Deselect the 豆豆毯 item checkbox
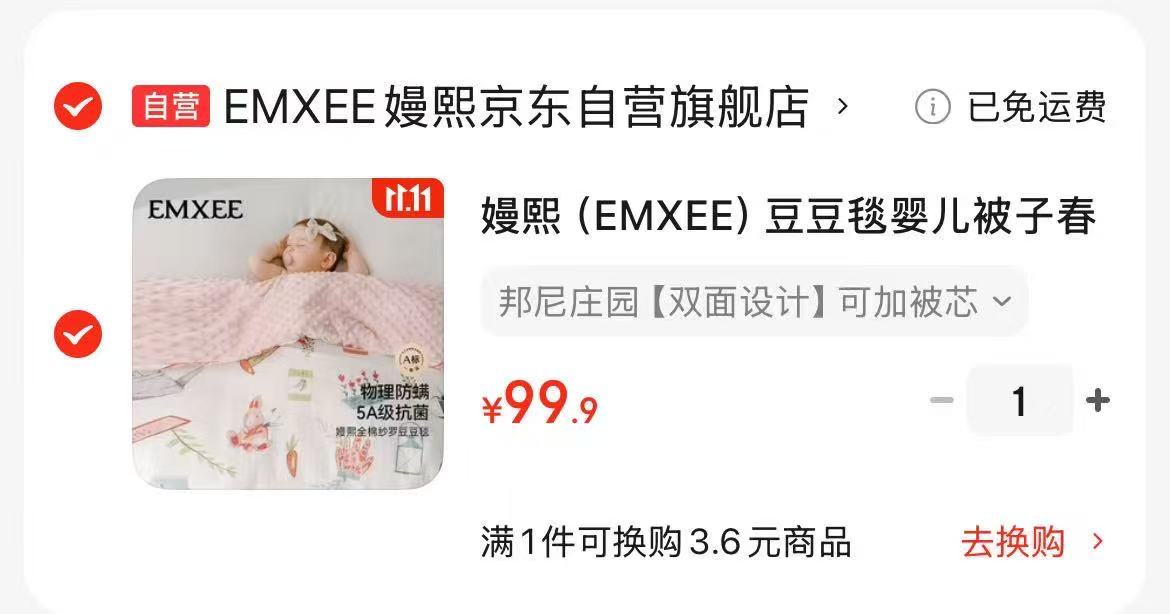Viewport: 1170px width, 614px height. pyautogui.click(x=77, y=334)
